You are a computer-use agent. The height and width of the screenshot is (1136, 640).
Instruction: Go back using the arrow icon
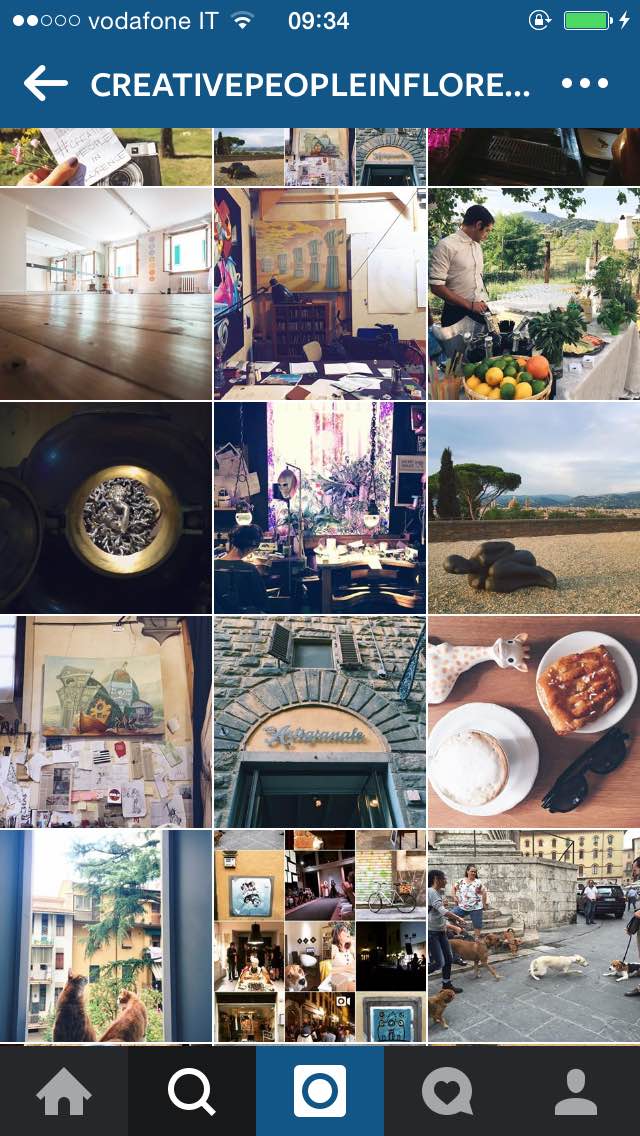tap(45, 84)
